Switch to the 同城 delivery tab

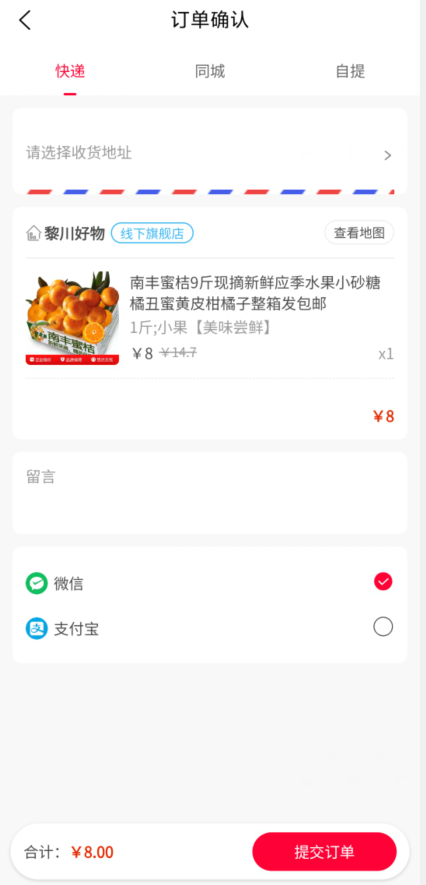click(x=210, y=71)
